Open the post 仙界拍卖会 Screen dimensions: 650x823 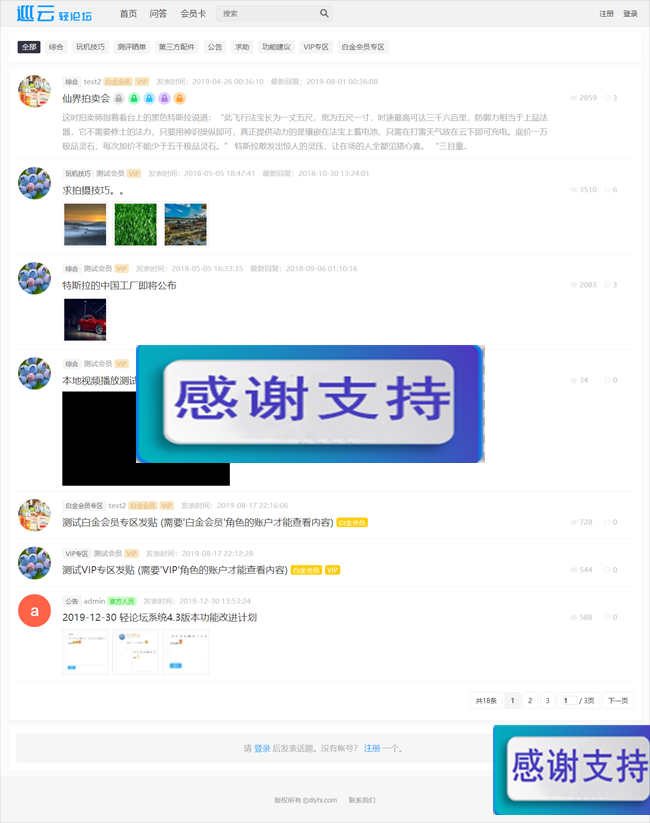pos(86,98)
